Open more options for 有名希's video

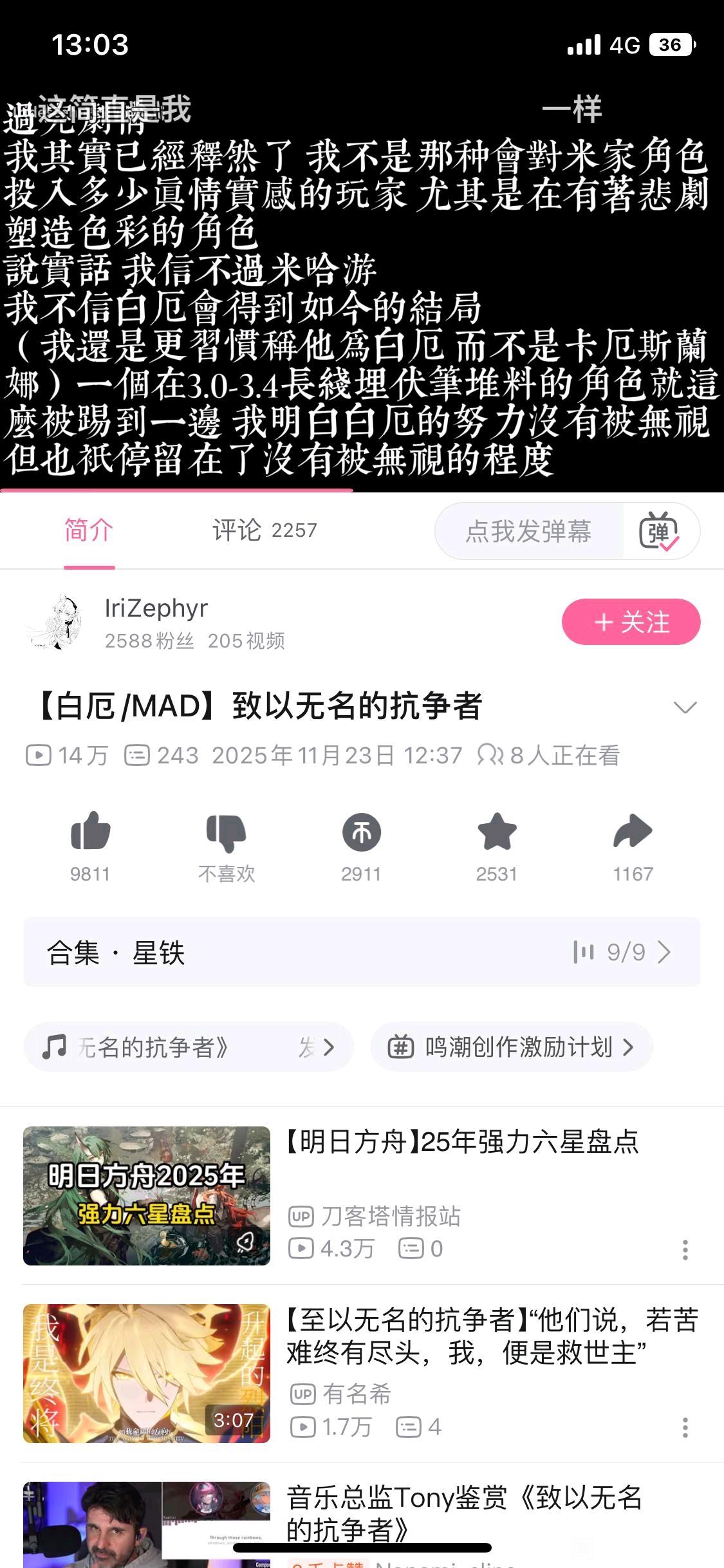(x=685, y=1428)
